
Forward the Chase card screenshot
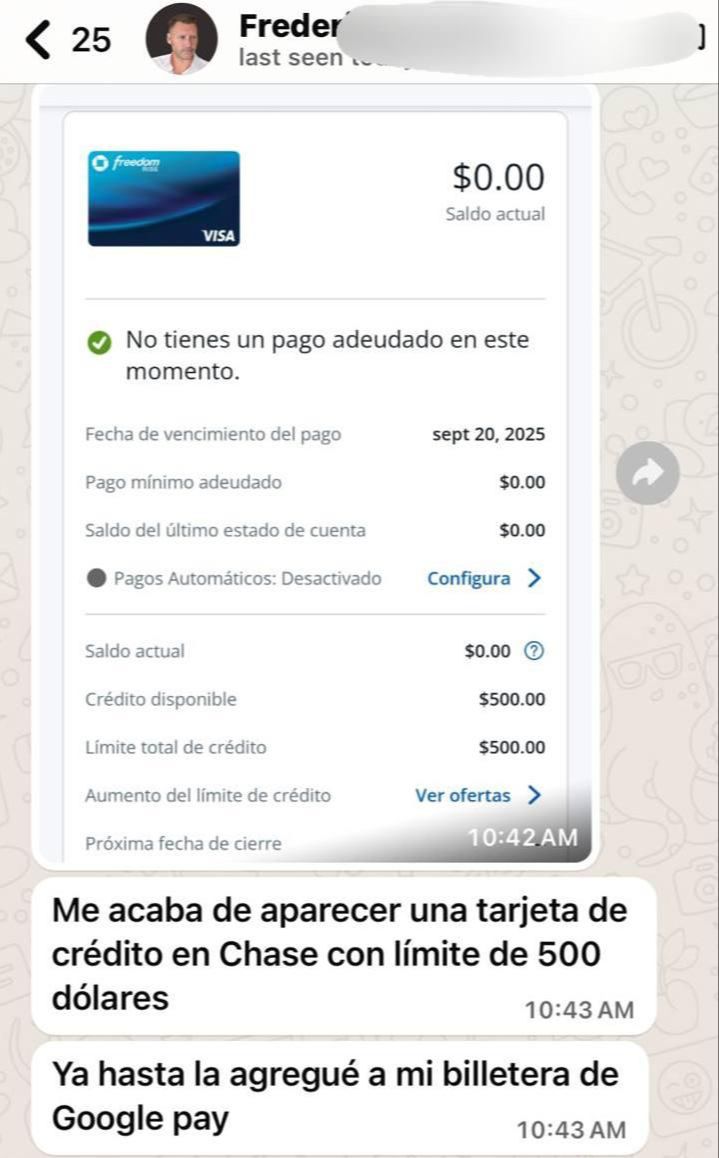click(x=647, y=473)
